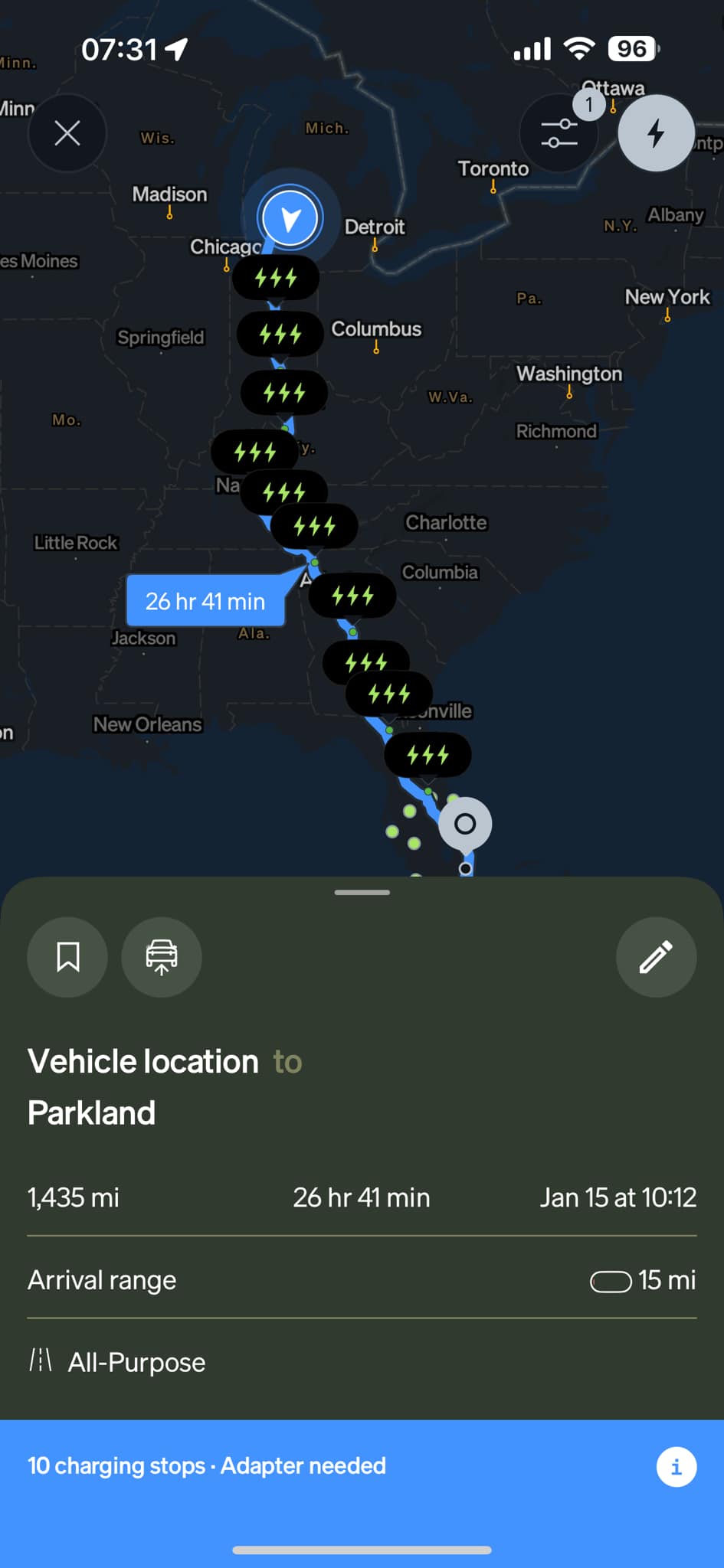
Task: Close the route planning view
Action: click(x=67, y=134)
